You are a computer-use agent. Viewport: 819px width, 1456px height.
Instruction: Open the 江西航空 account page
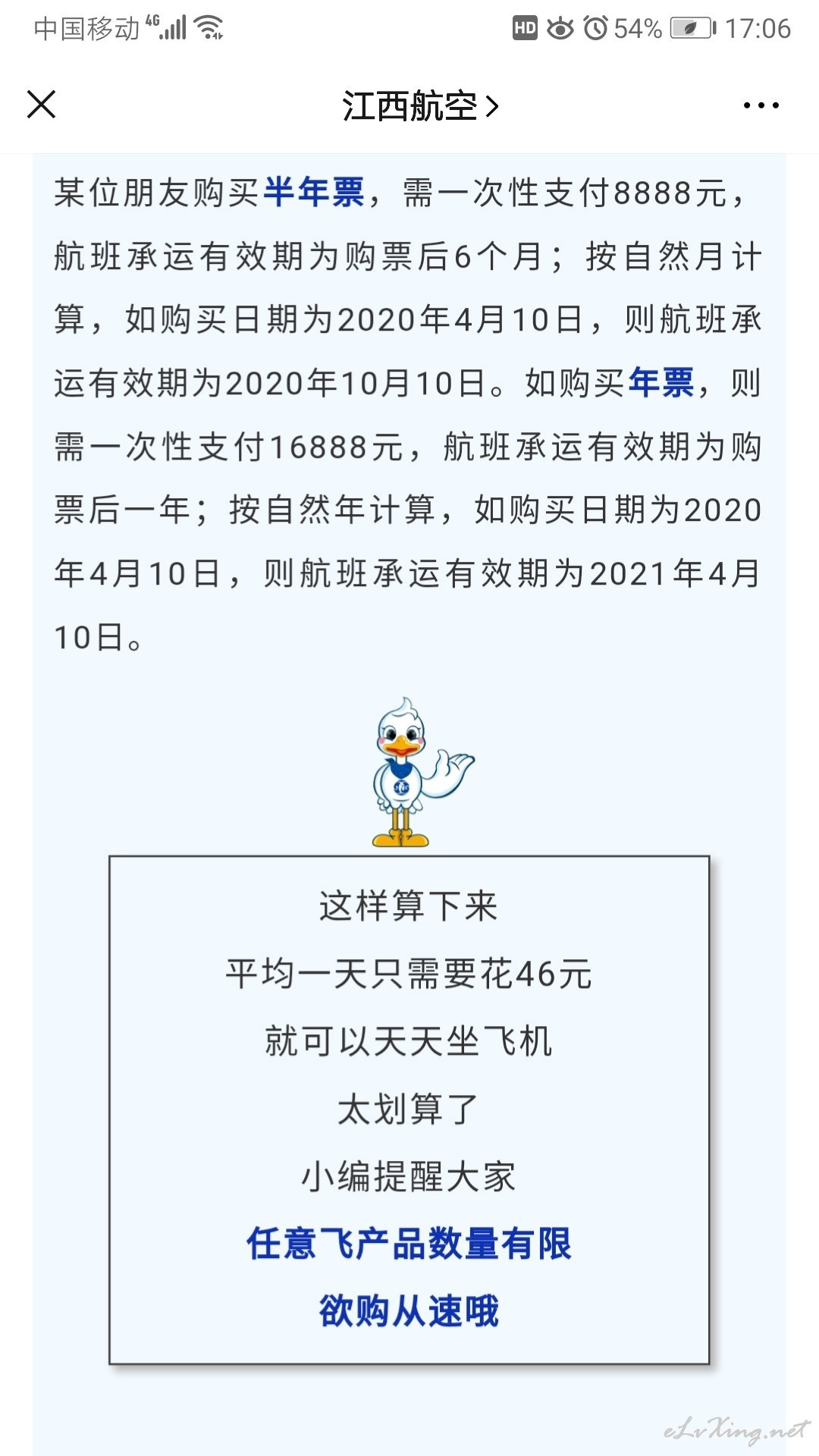[420, 106]
